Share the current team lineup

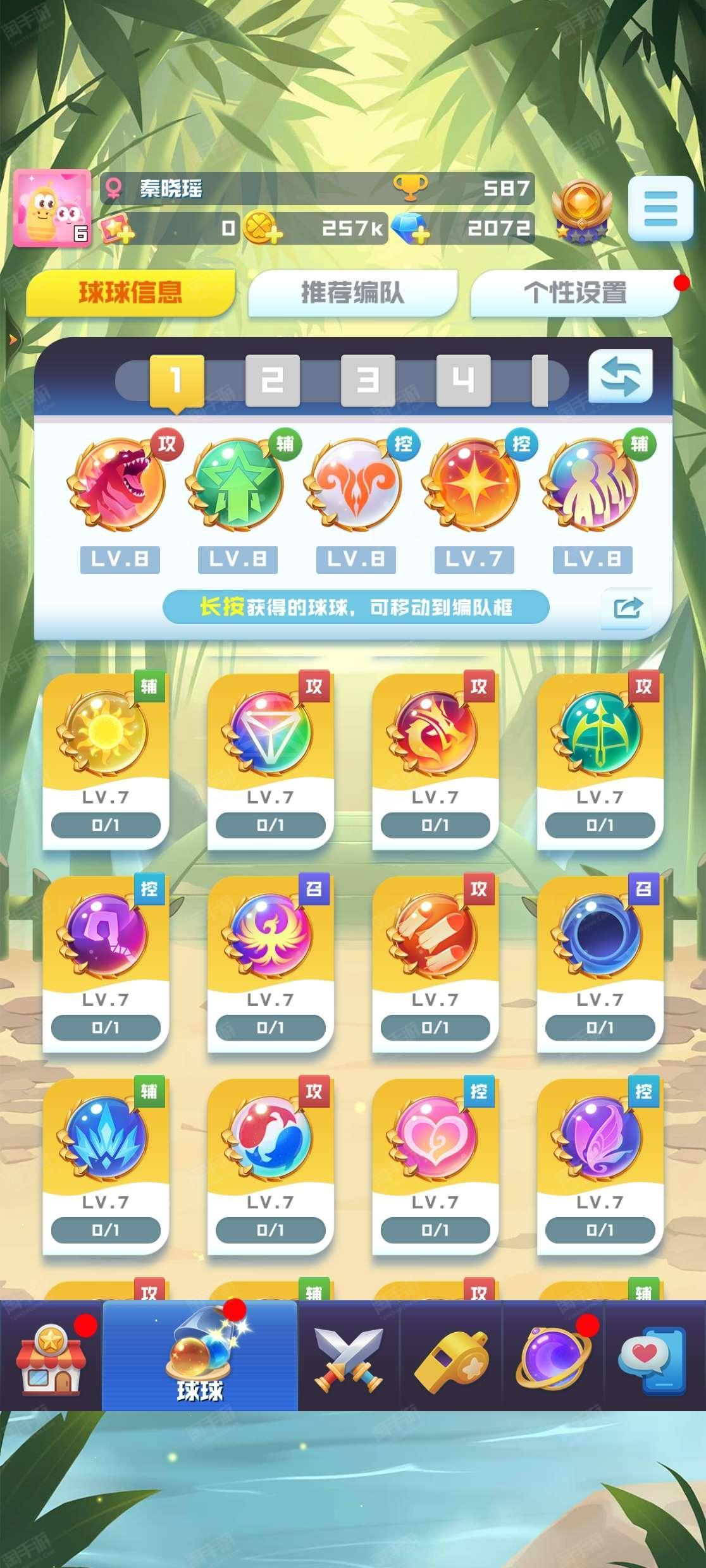pyautogui.click(x=626, y=608)
